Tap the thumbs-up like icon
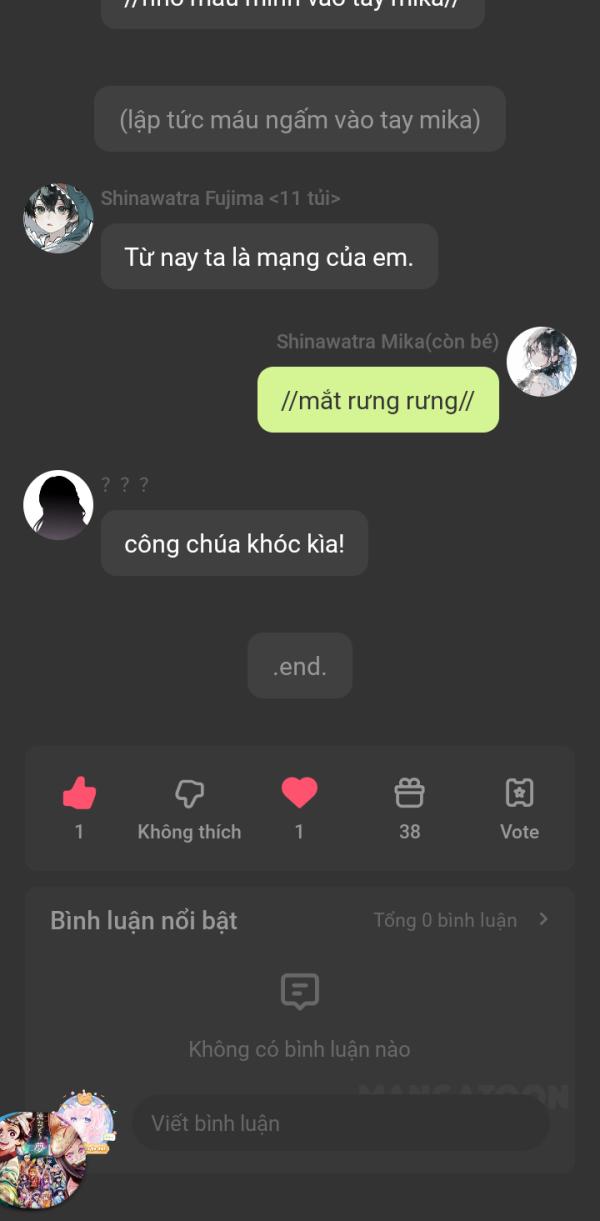 [79, 794]
